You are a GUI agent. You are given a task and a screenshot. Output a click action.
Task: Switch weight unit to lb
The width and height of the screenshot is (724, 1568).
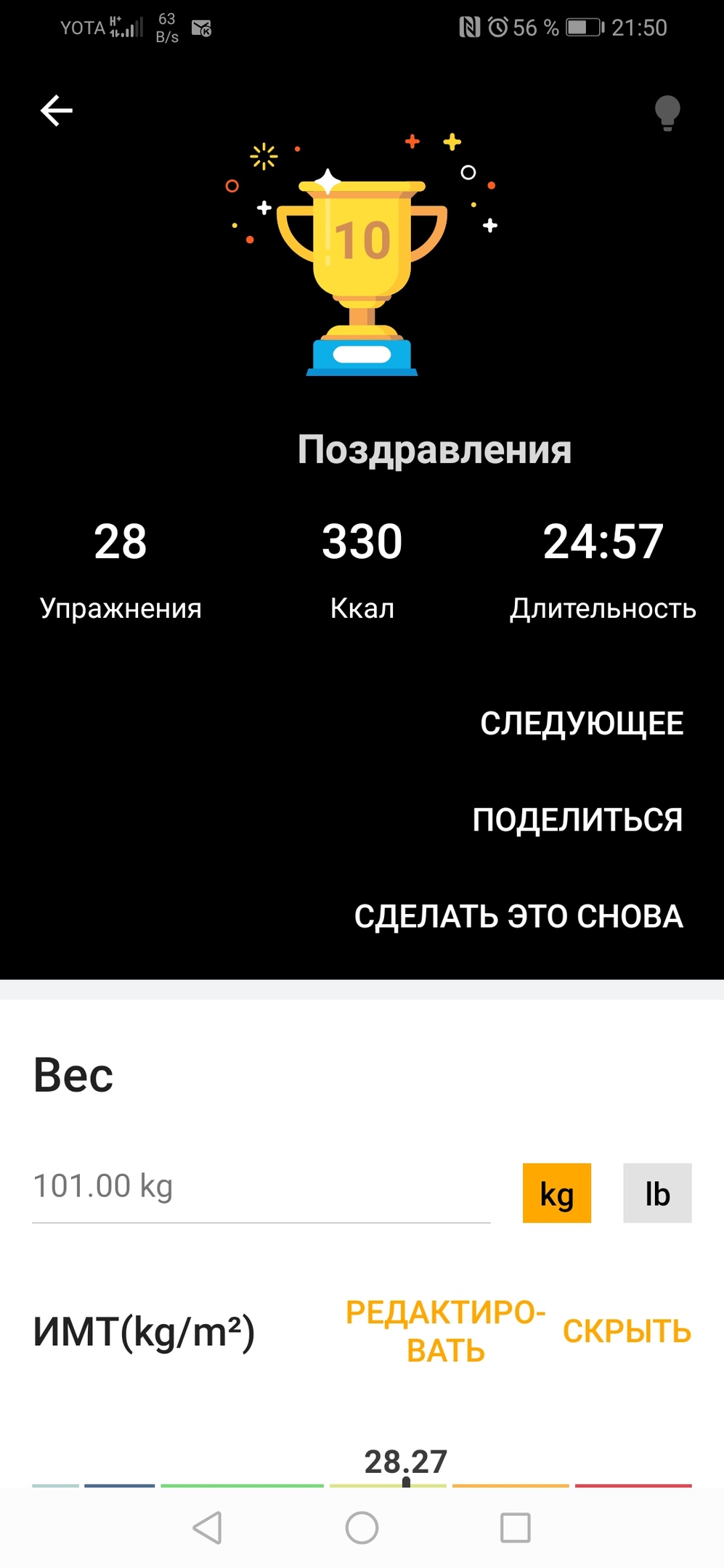[x=657, y=1194]
